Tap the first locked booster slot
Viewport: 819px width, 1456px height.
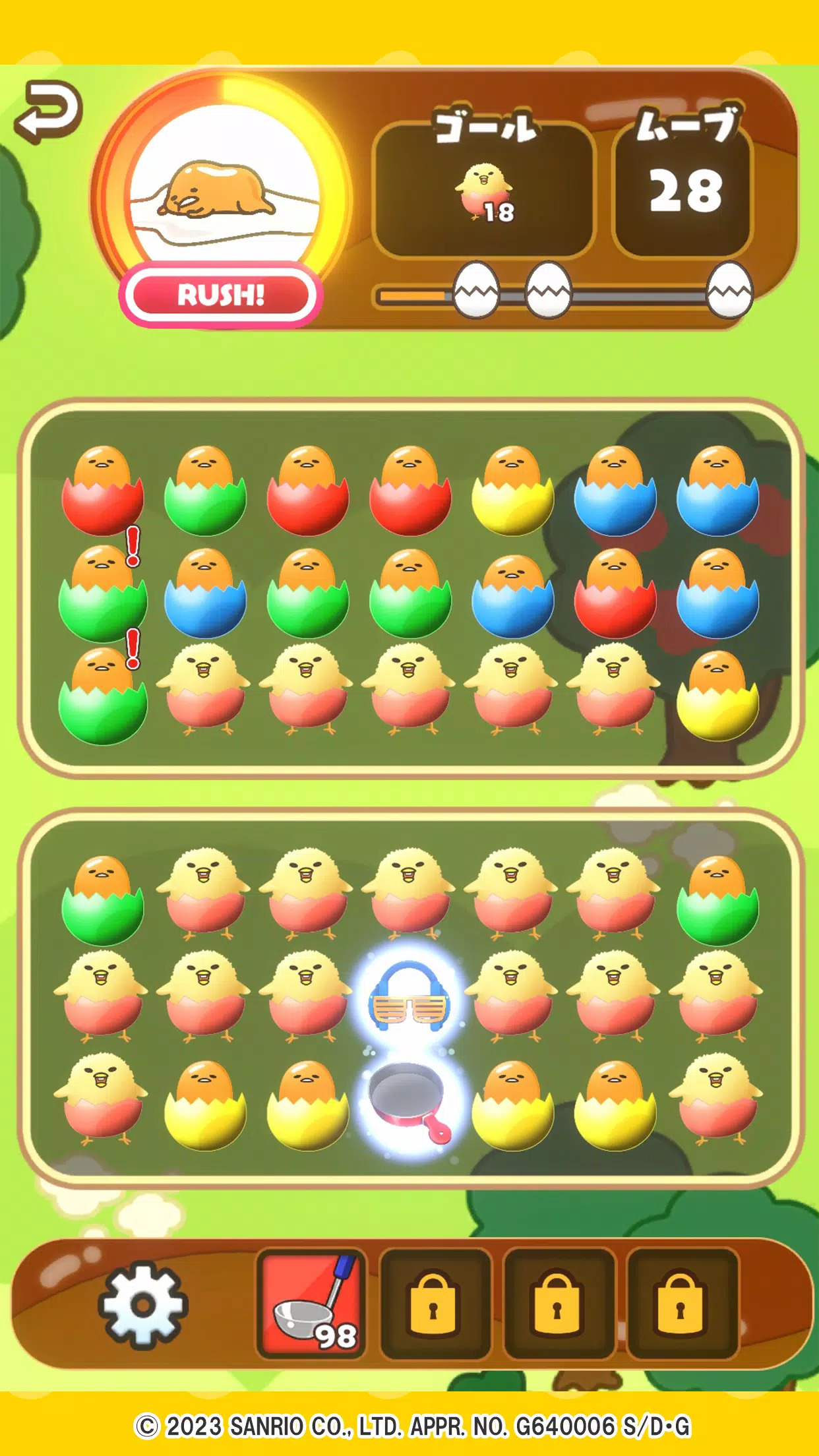[x=434, y=1304]
